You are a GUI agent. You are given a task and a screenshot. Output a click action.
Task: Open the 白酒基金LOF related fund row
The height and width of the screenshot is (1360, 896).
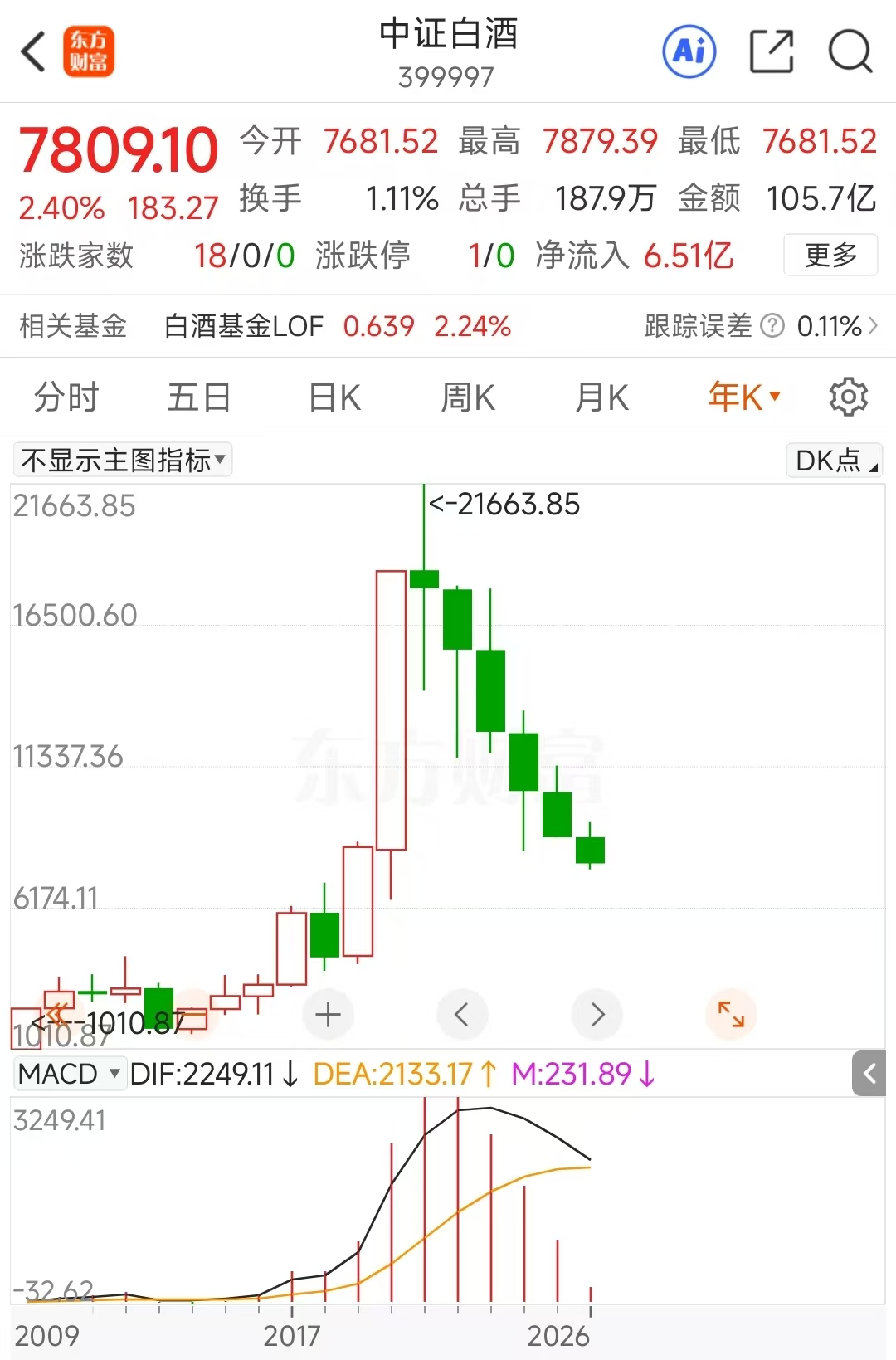[x=336, y=326]
